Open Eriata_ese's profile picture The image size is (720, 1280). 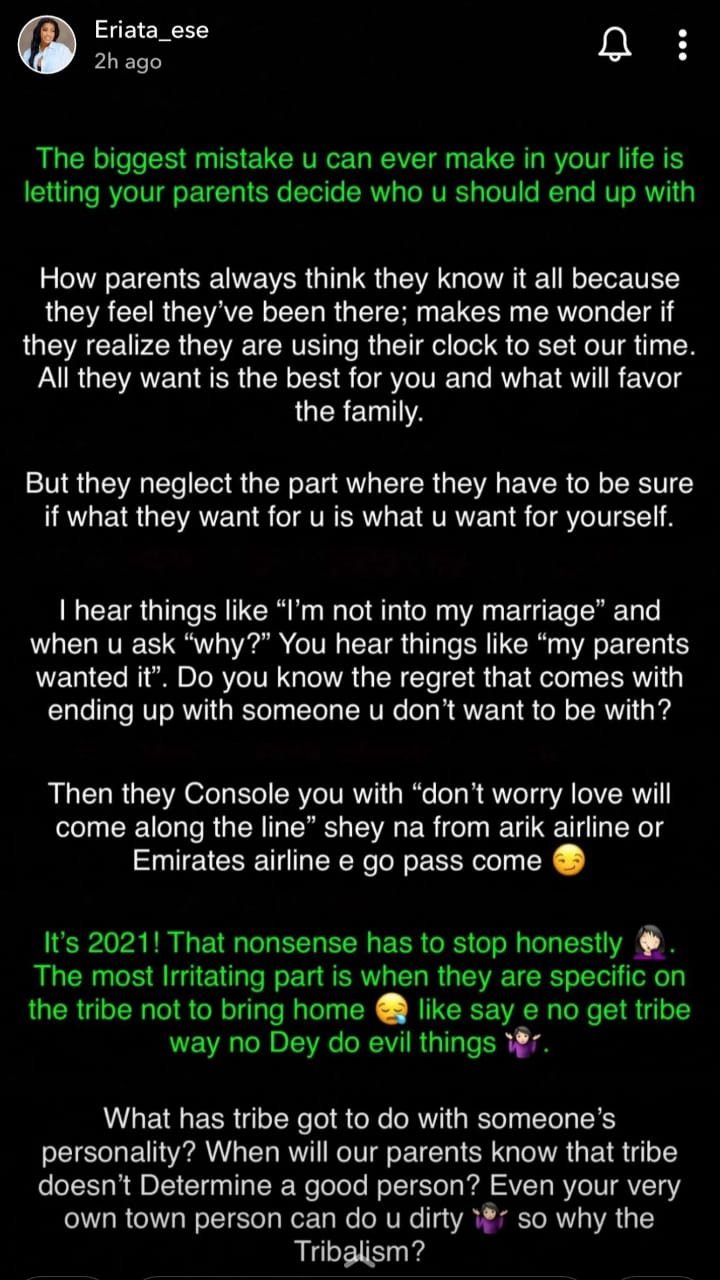pos(47,45)
